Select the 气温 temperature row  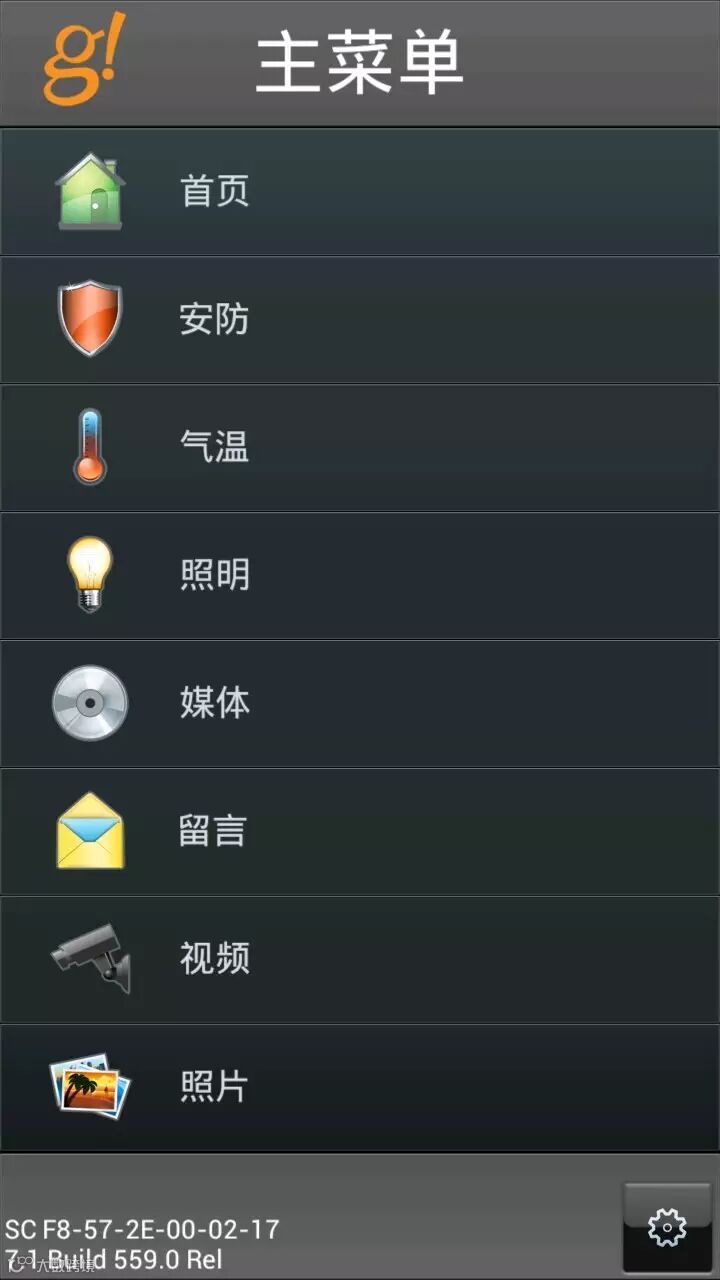(x=360, y=448)
